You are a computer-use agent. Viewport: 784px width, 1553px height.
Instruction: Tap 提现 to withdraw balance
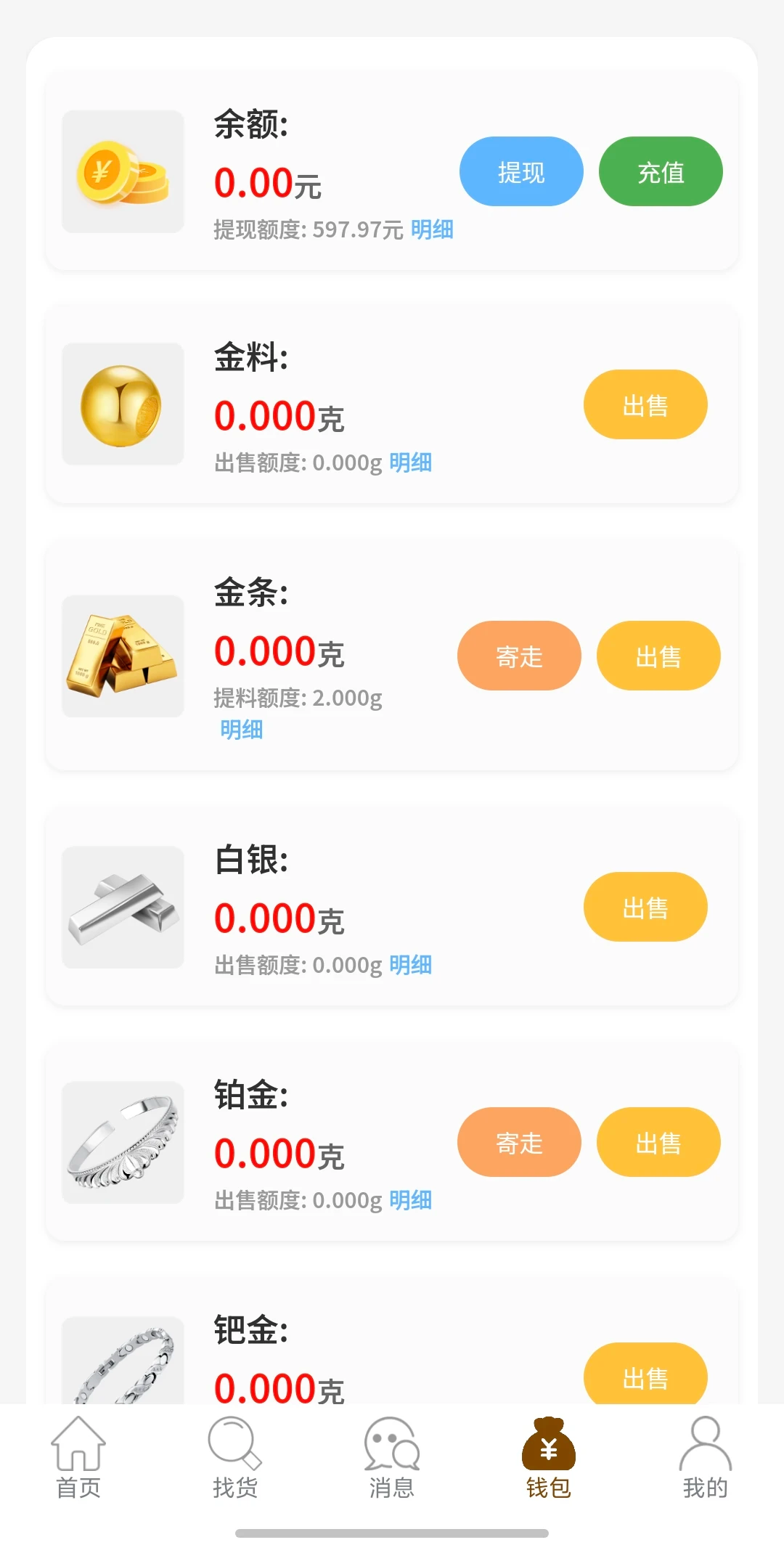521,171
